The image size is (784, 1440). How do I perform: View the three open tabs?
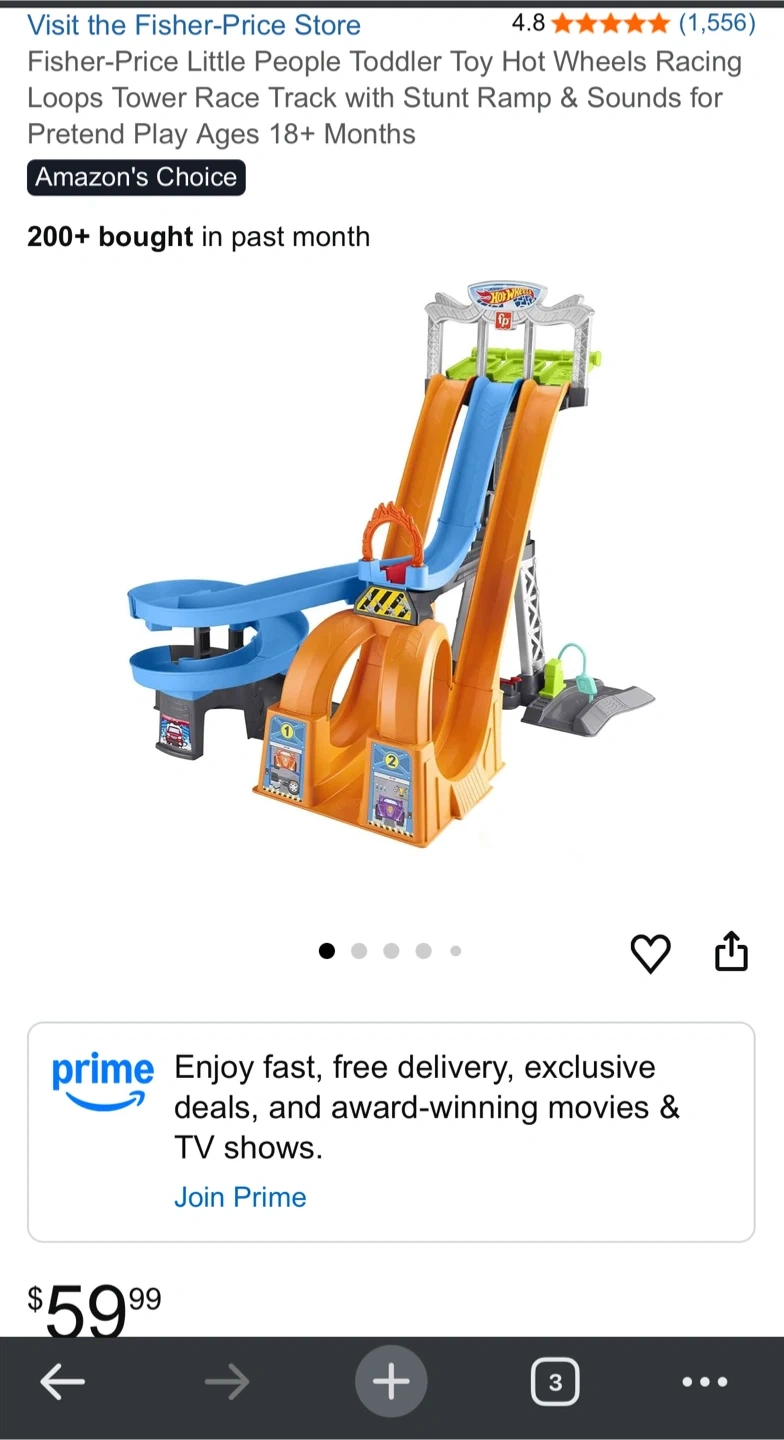pyautogui.click(x=555, y=1382)
